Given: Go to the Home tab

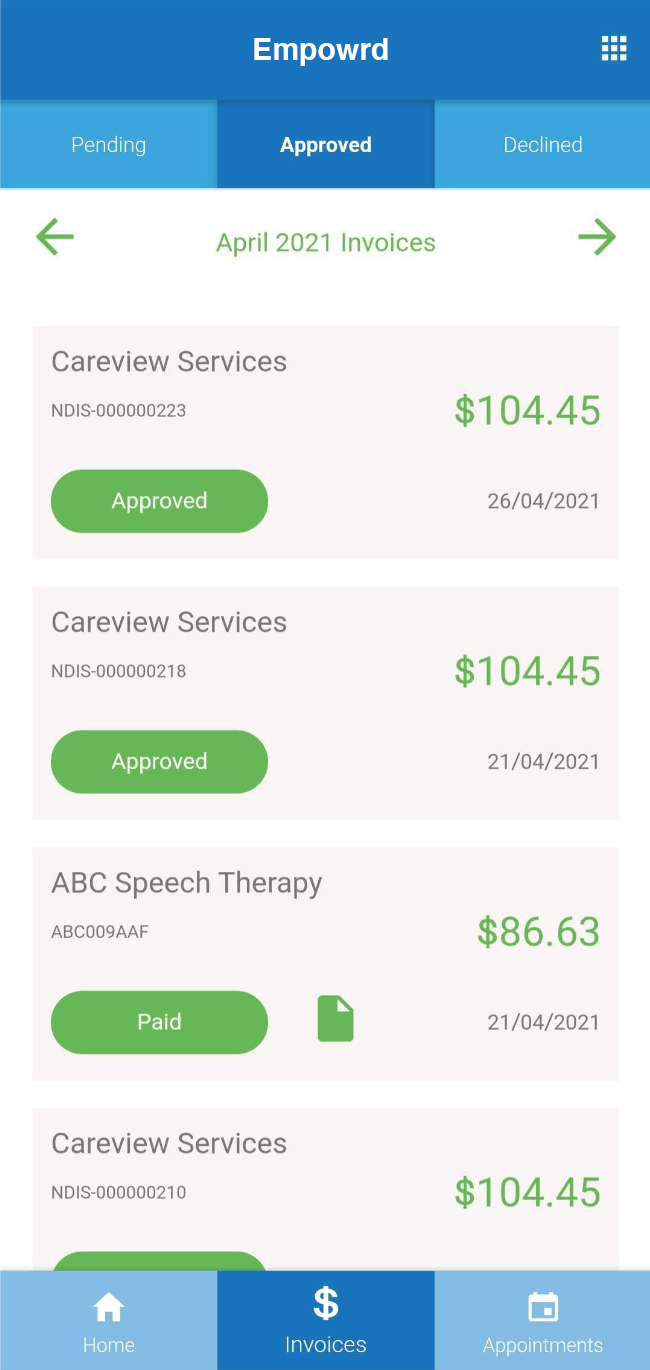Looking at the screenshot, I should coord(108,1320).
